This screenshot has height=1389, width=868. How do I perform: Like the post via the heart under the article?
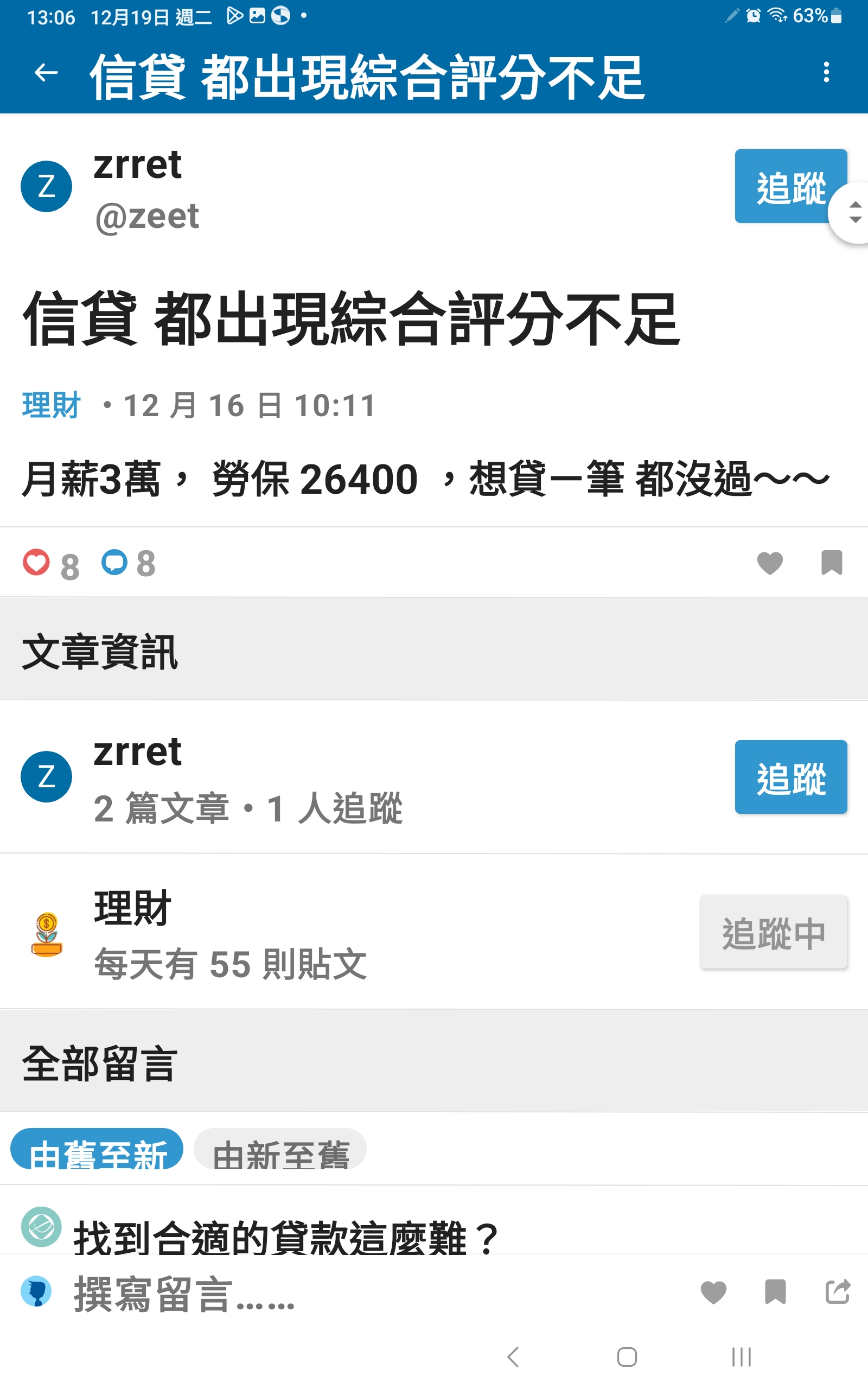click(770, 563)
